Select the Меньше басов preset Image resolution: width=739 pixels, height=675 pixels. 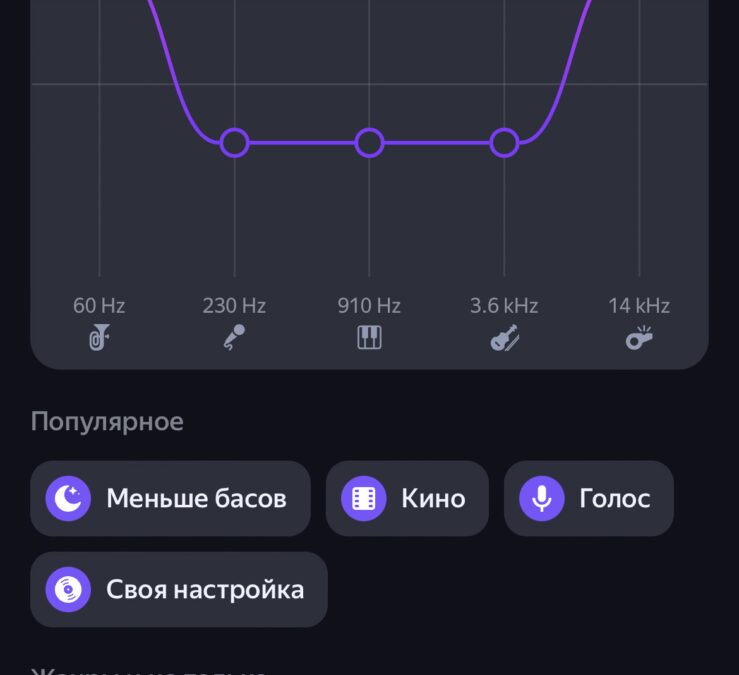coord(170,498)
